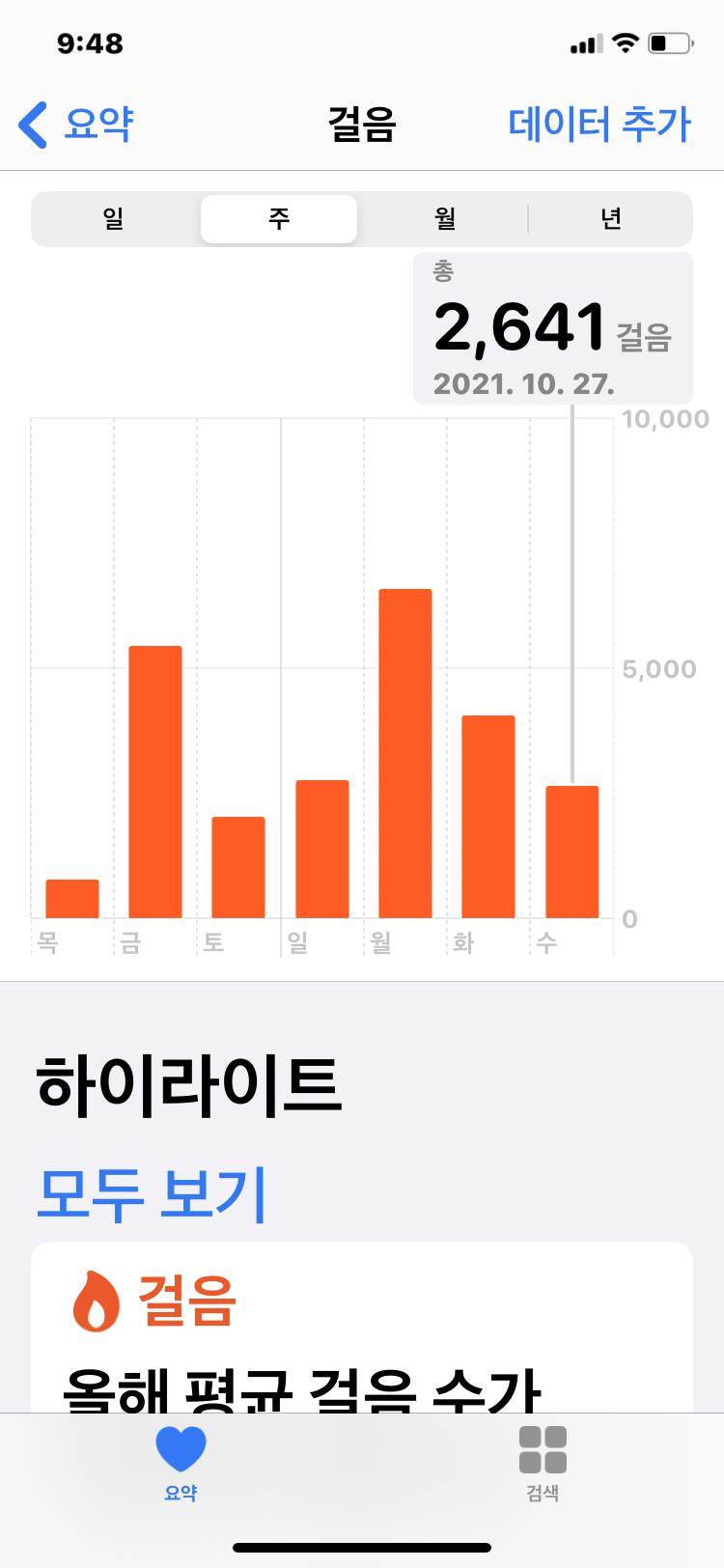Select the 주 (week) segment
Image resolution: width=724 pixels, height=1568 pixels.
click(x=279, y=219)
